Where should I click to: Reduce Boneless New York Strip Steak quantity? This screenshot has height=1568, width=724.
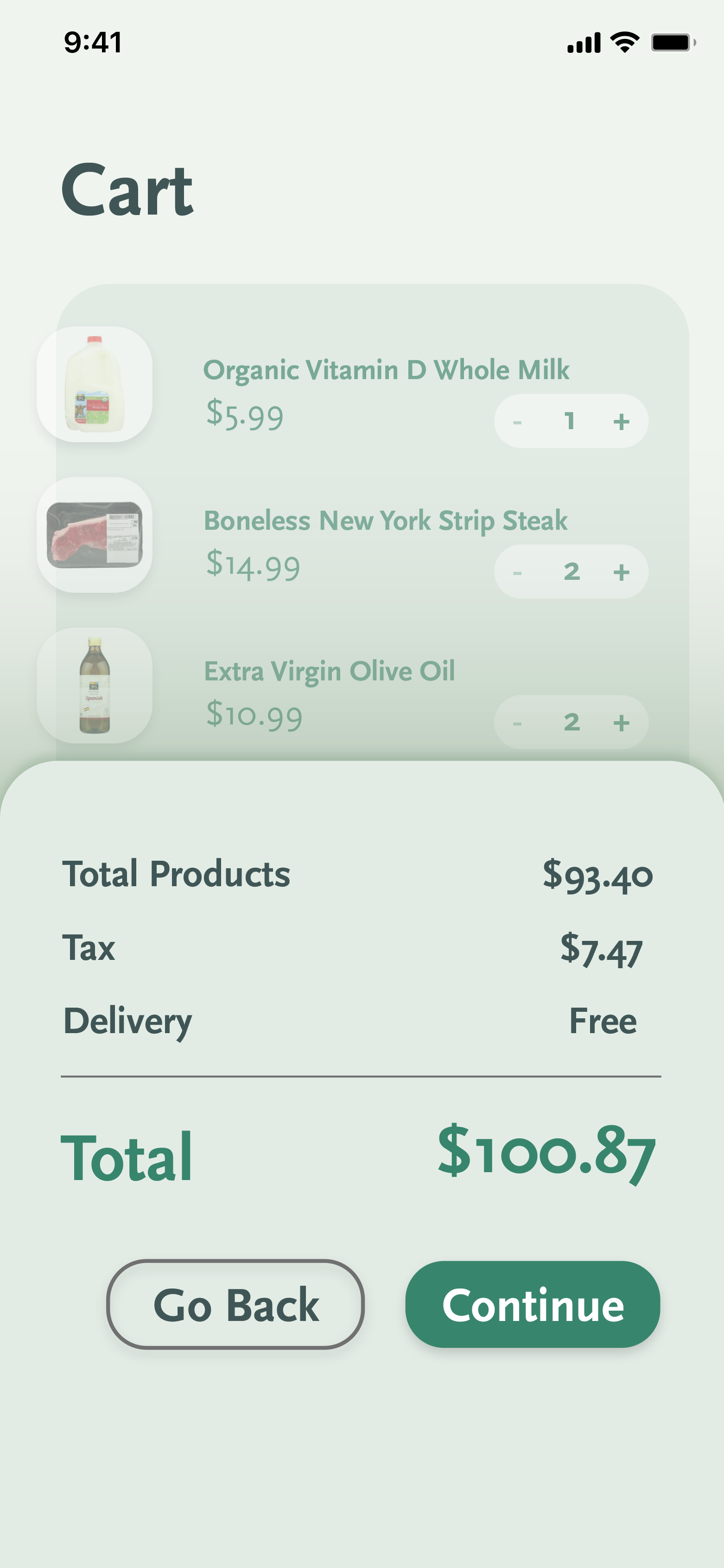tap(517, 572)
